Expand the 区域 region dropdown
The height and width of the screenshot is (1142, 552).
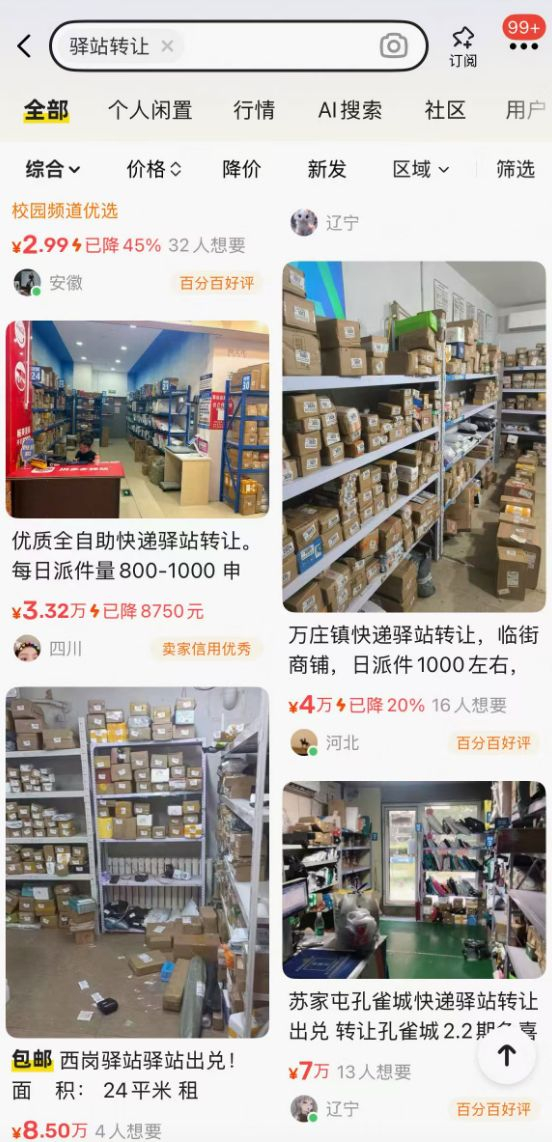[x=421, y=169]
